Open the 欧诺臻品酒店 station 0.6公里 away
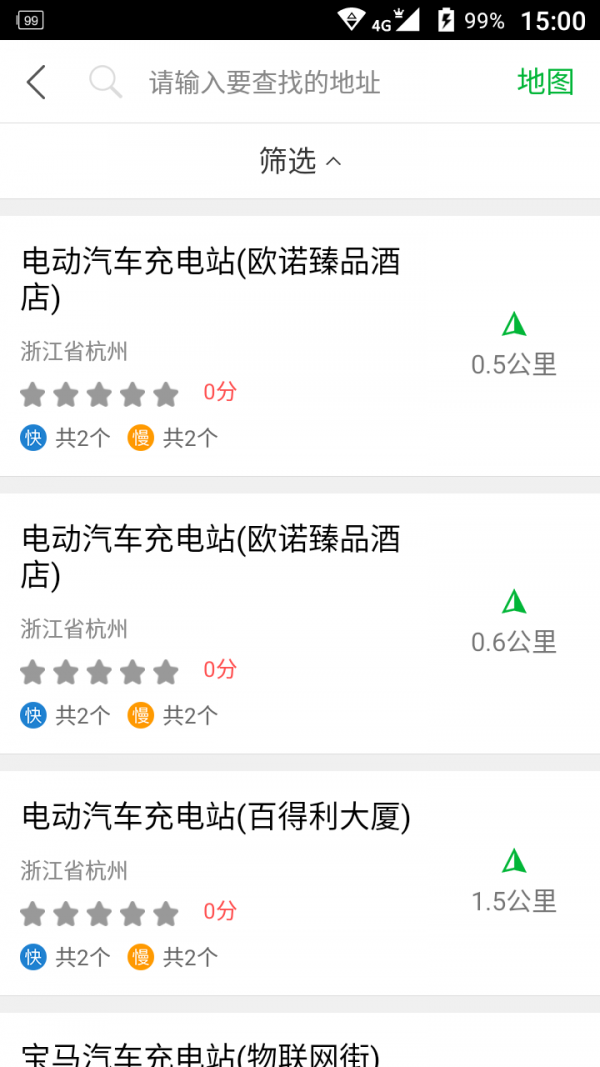The image size is (600, 1067). coord(211,556)
